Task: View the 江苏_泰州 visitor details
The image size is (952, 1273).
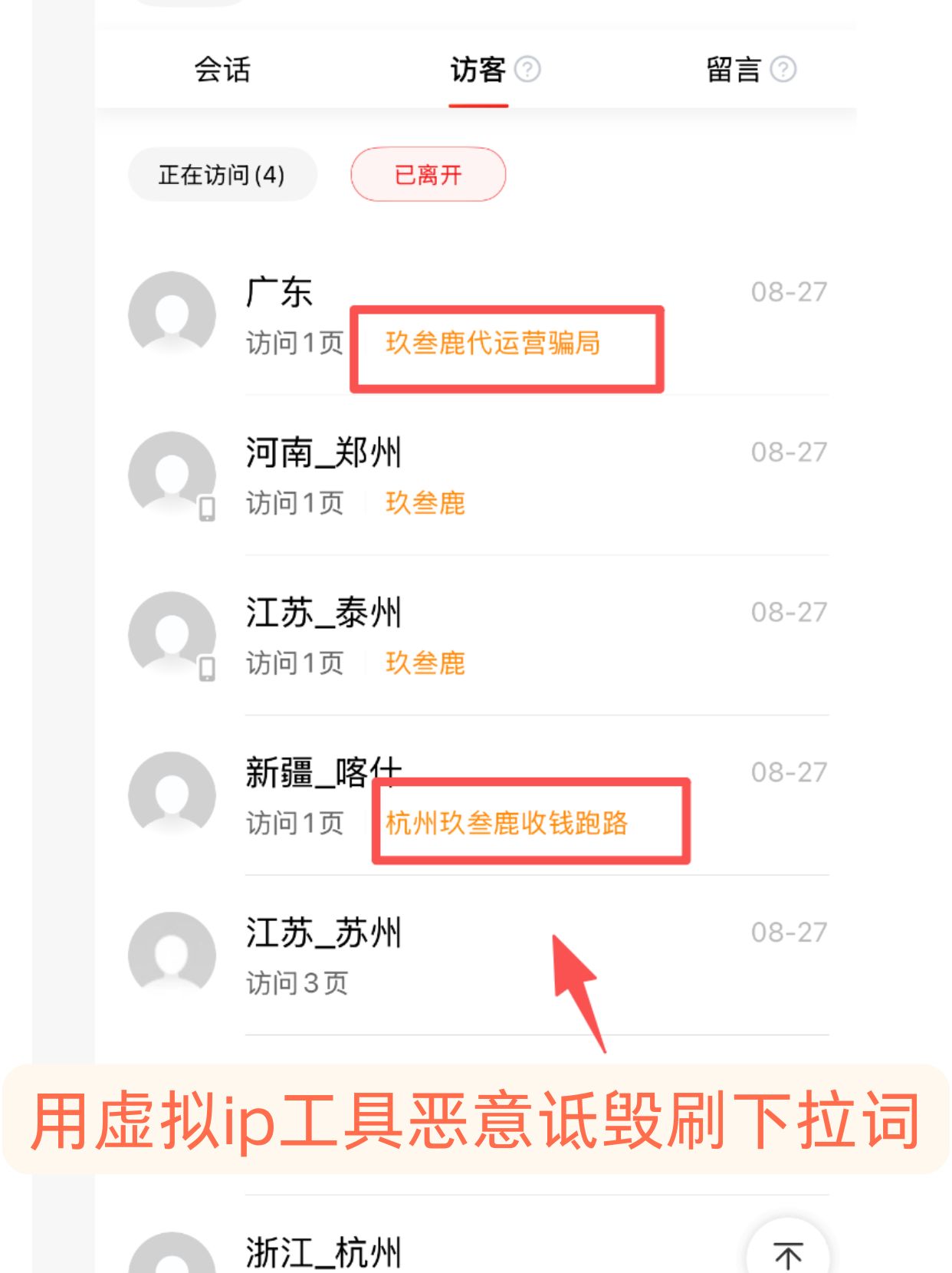Action: tap(323, 613)
